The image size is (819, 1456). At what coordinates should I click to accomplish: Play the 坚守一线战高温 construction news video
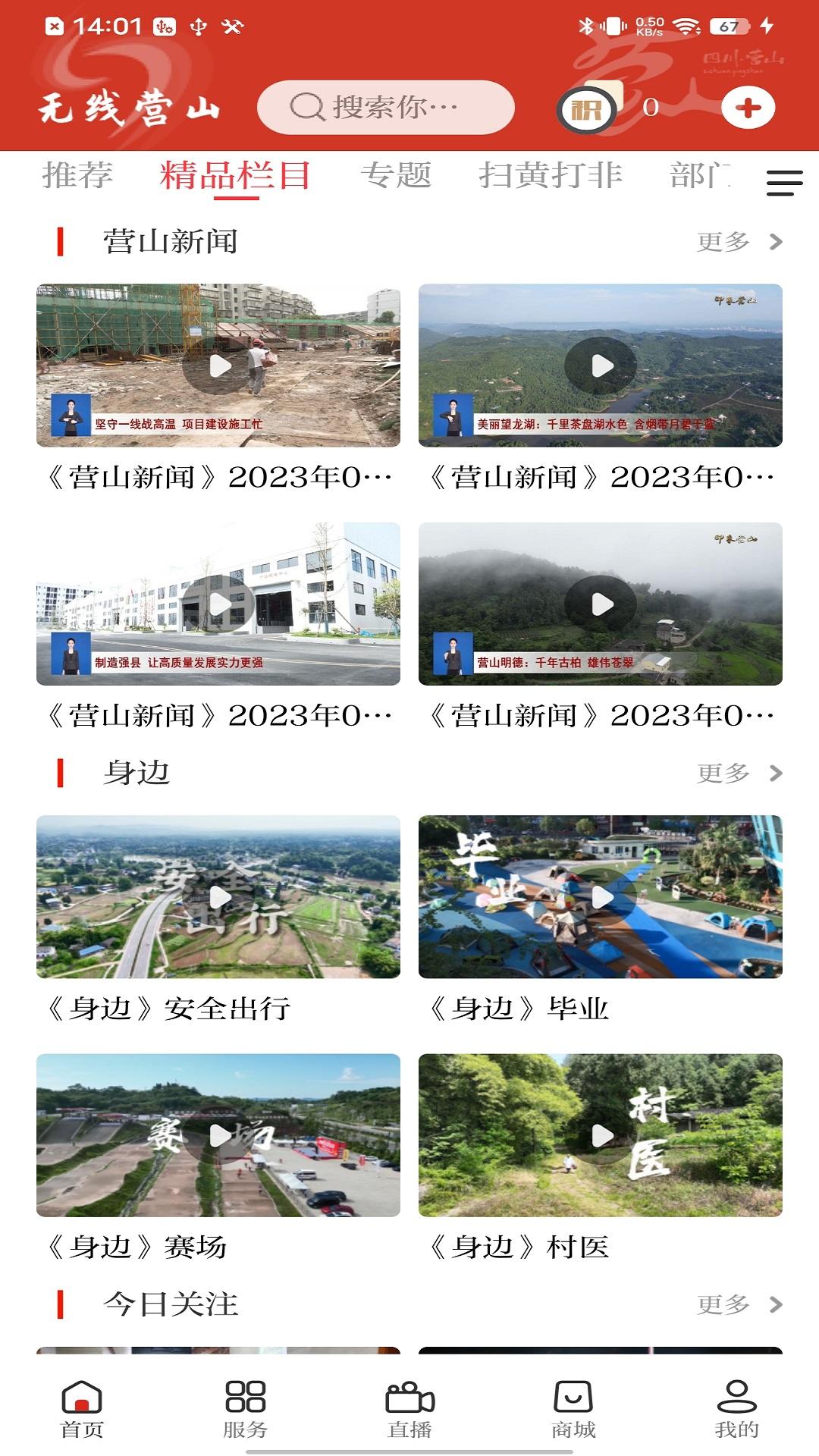tap(220, 366)
